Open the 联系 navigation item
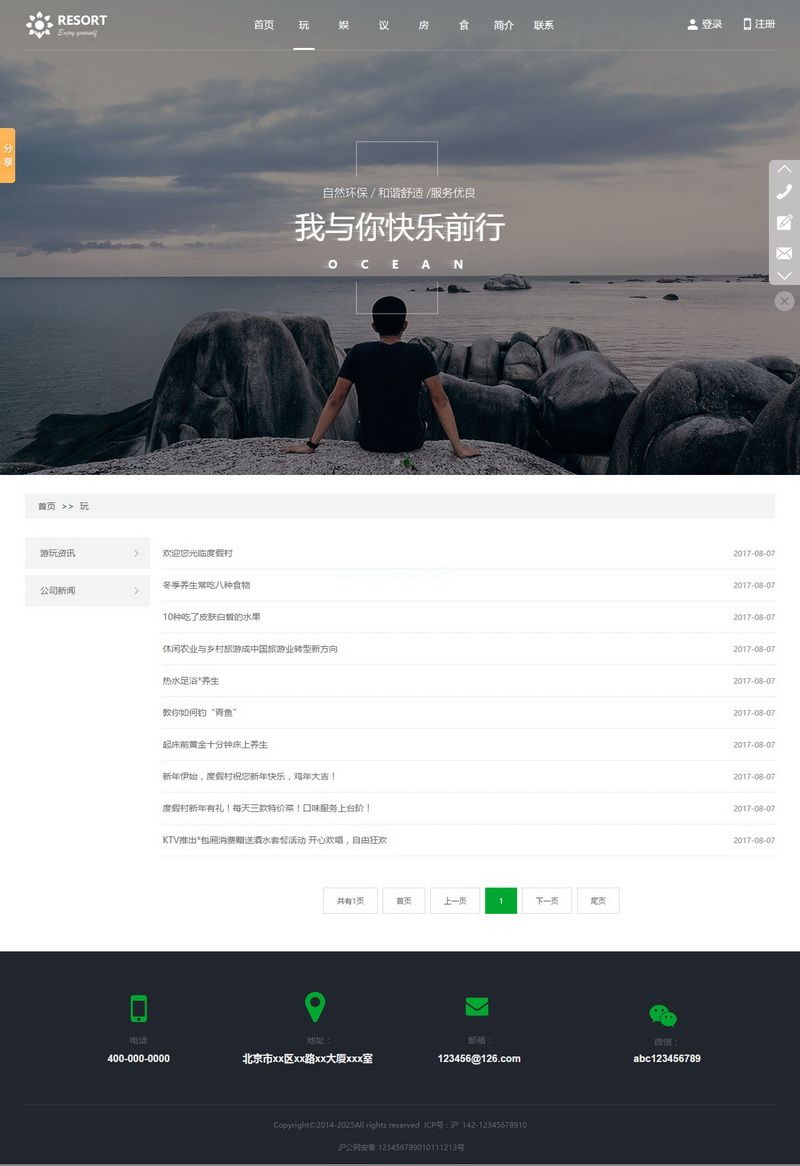 (x=543, y=25)
